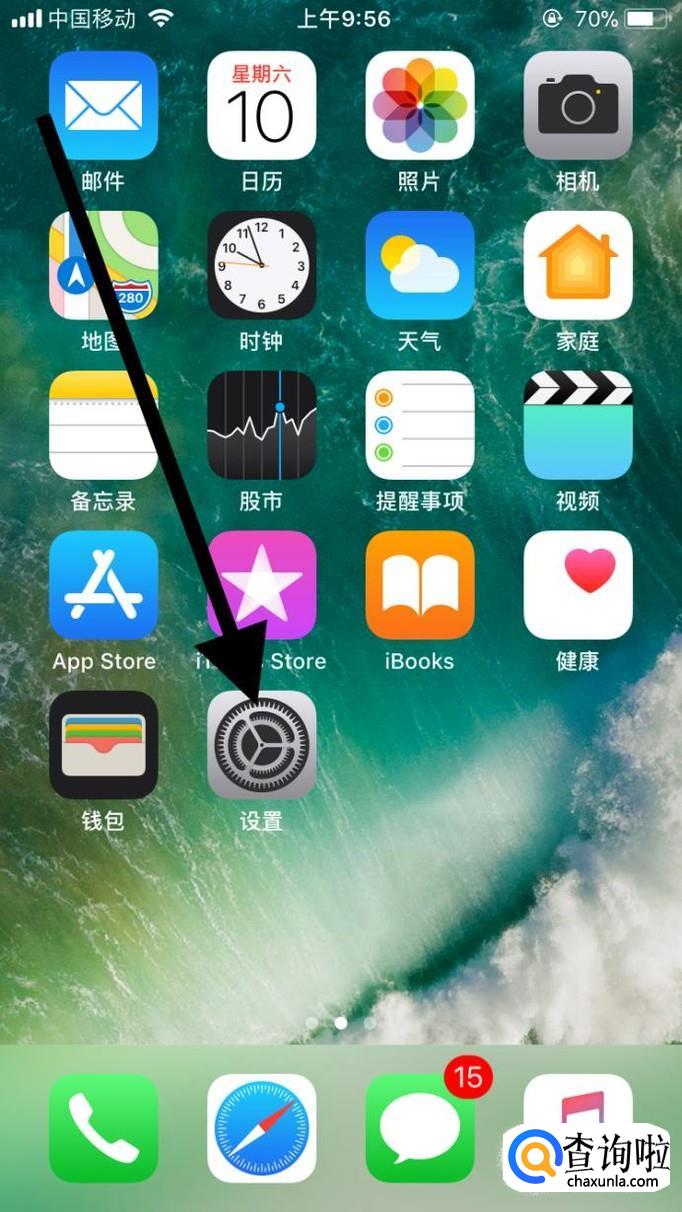This screenshot has width=682, height=1212.
Task: Open the 邮件 Mail app
Action: click(x=104, y=106)
